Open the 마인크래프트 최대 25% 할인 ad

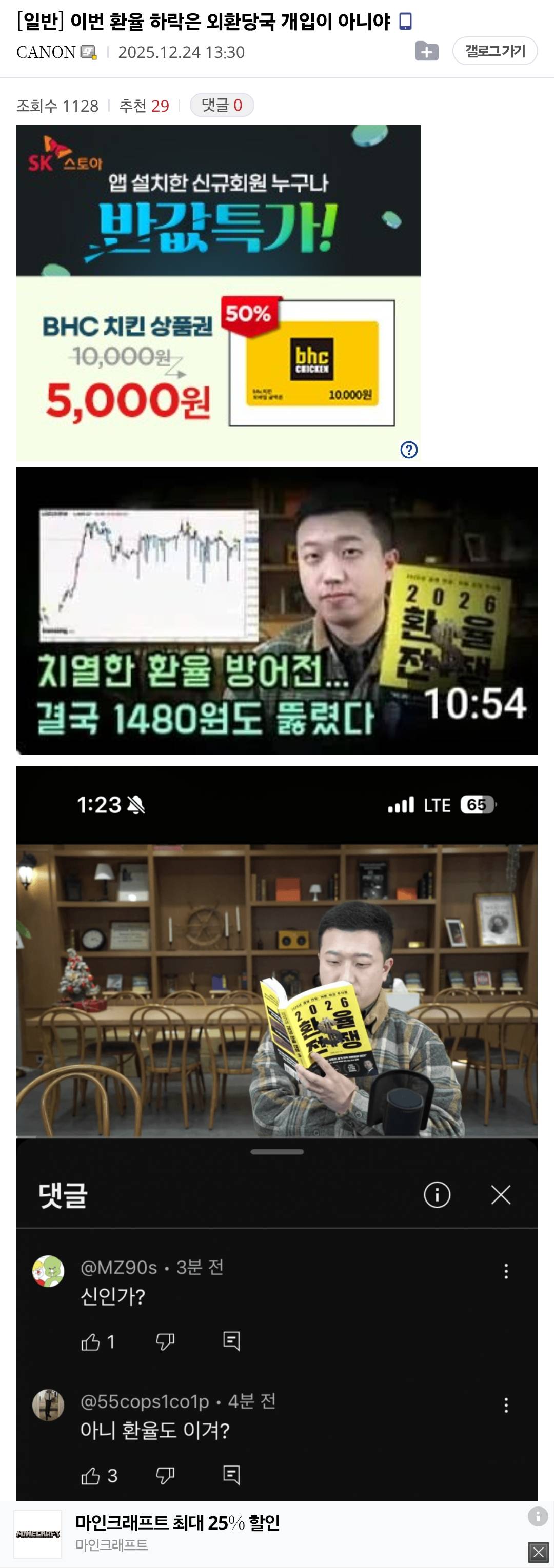click(177, 1529)
